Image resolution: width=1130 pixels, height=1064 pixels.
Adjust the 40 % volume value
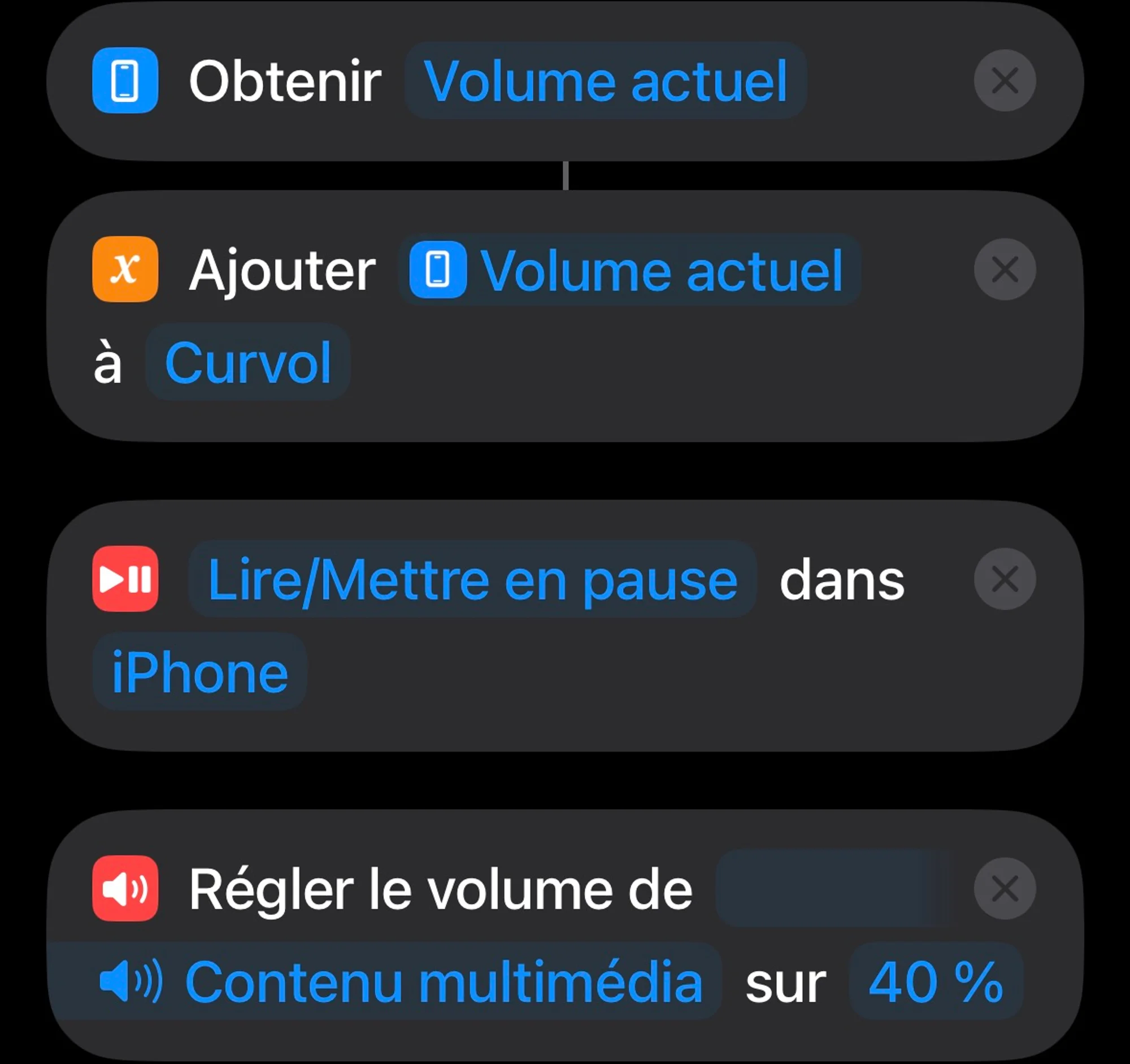pyautogui.click(x=936, y=982)
